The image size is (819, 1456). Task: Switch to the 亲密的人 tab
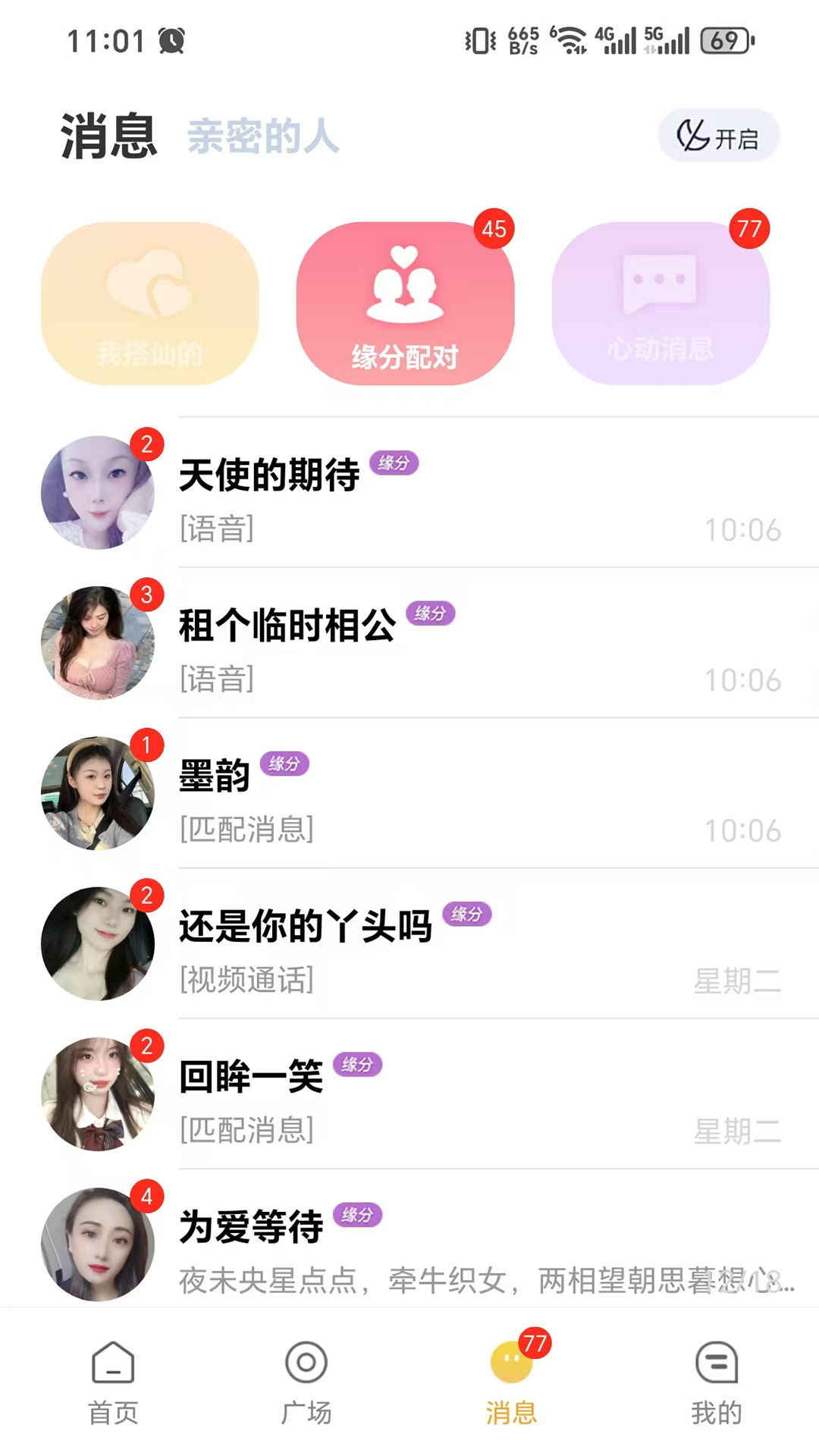click(x=262, y=137)
